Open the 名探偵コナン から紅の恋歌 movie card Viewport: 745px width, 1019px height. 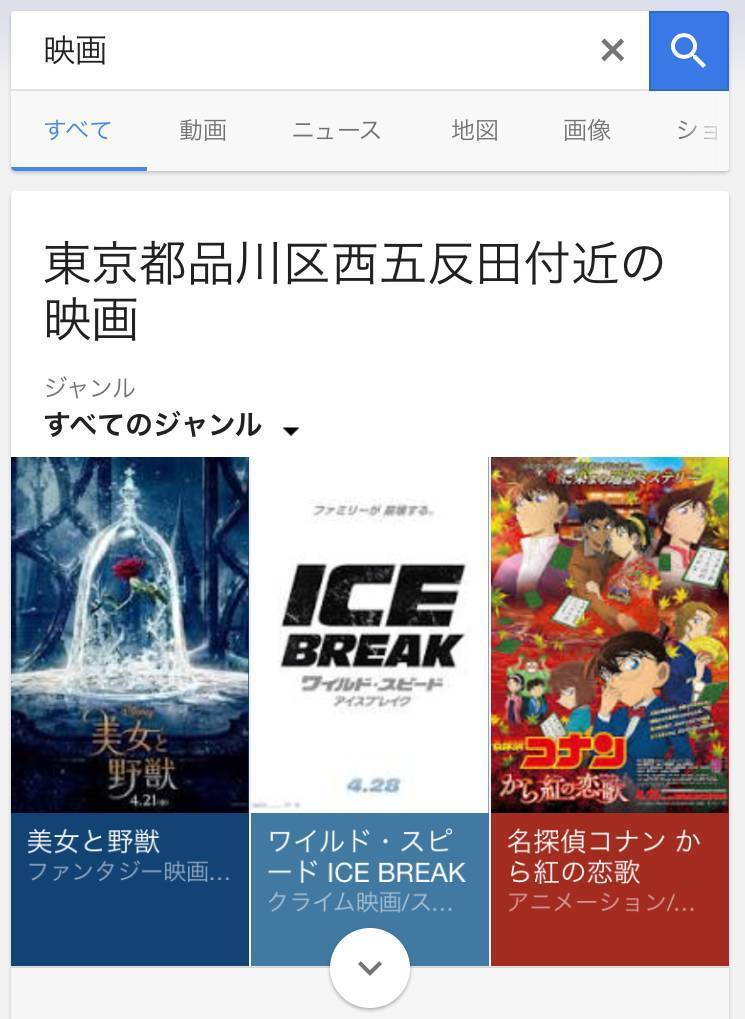[x=609, y=700]
